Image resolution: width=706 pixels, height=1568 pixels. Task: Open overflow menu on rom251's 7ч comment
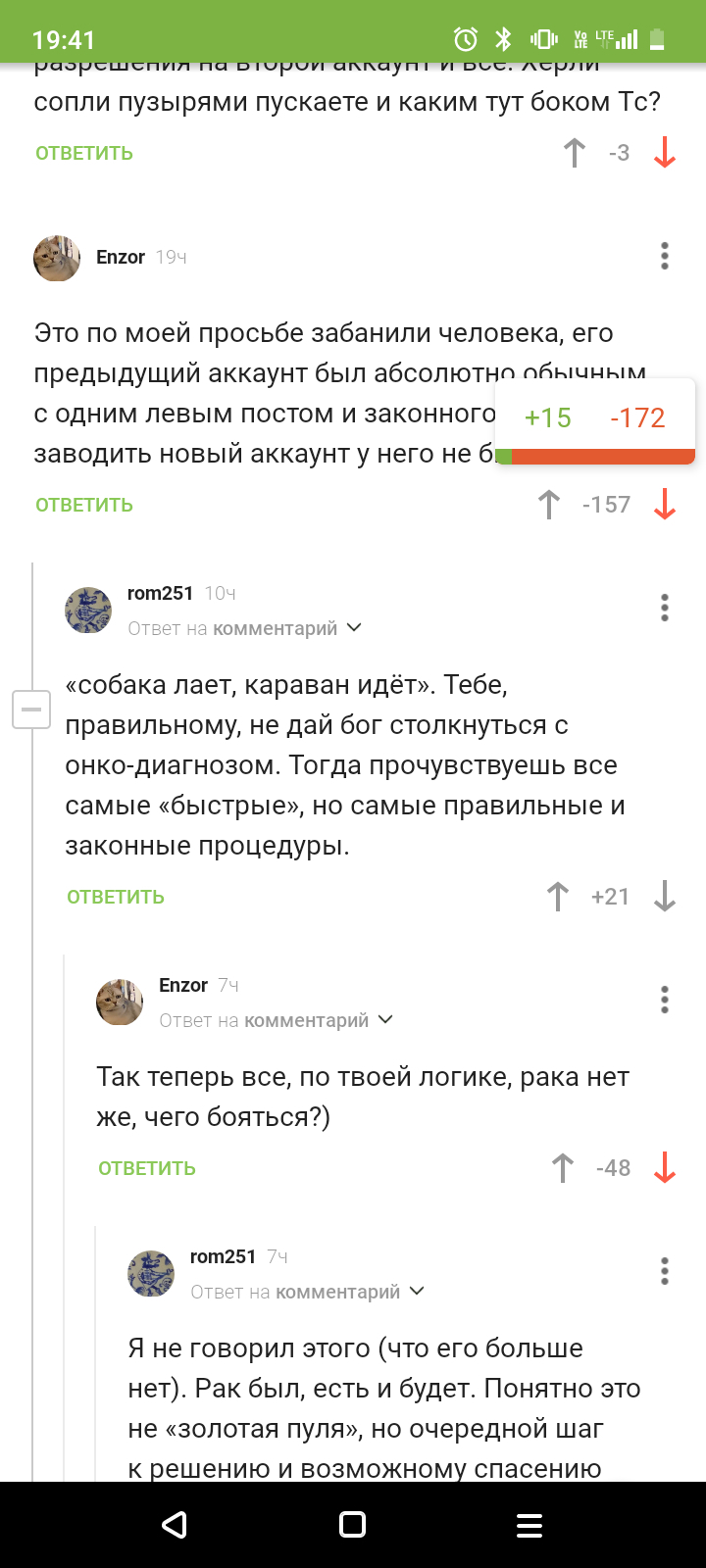(x=665, y=1271)
